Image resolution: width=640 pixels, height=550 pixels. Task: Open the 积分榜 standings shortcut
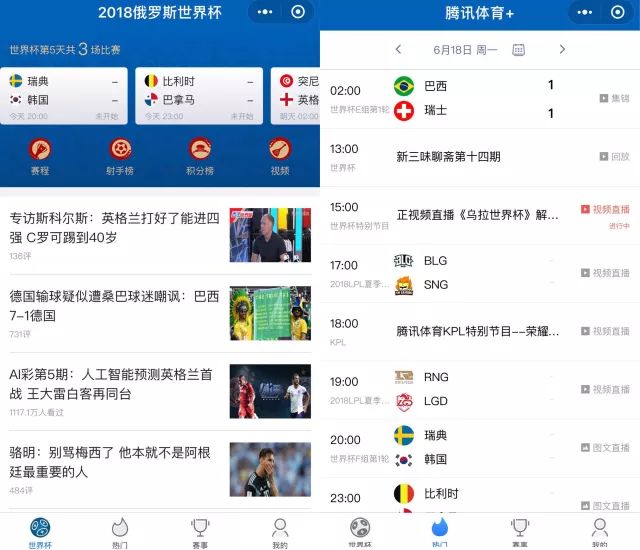[200, 155]
